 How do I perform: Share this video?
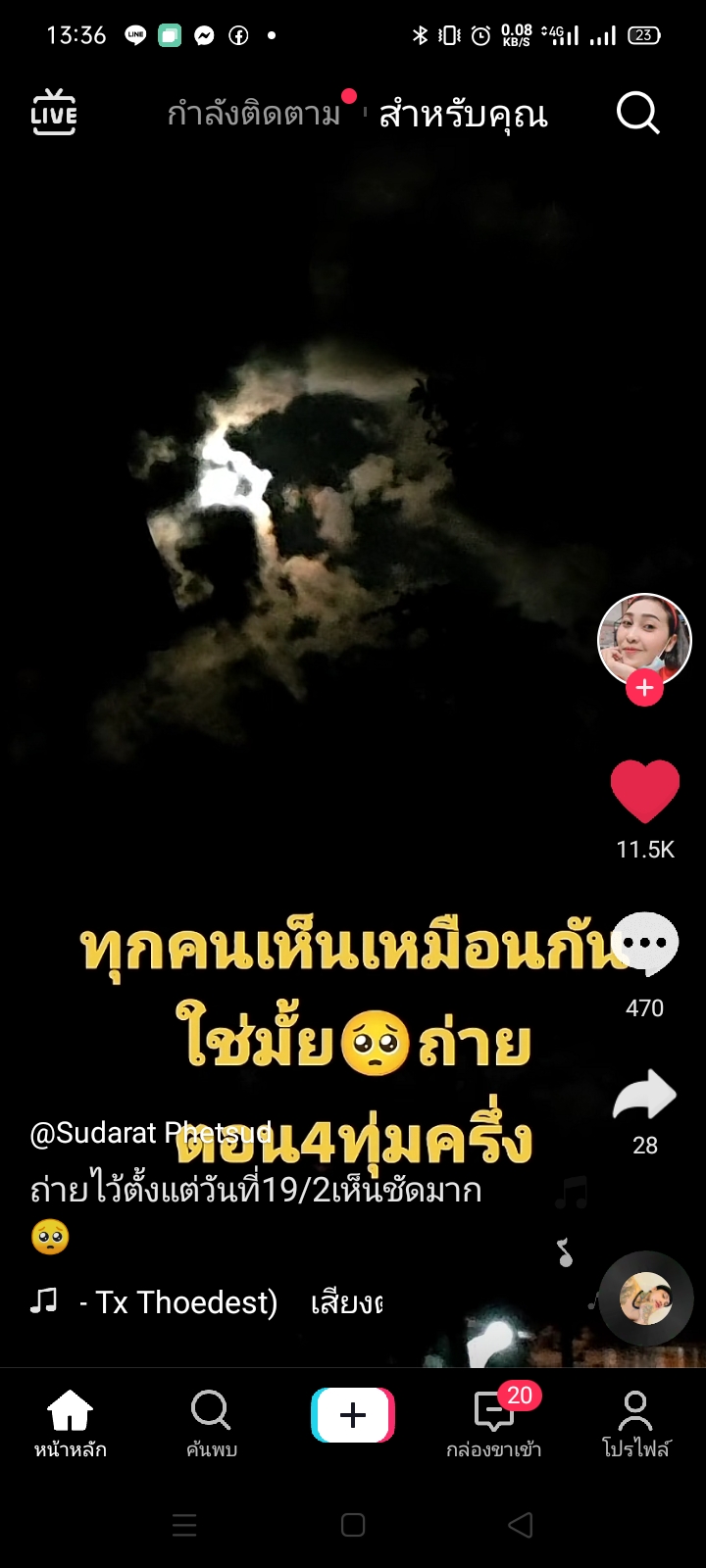[x=644, y=1096]
